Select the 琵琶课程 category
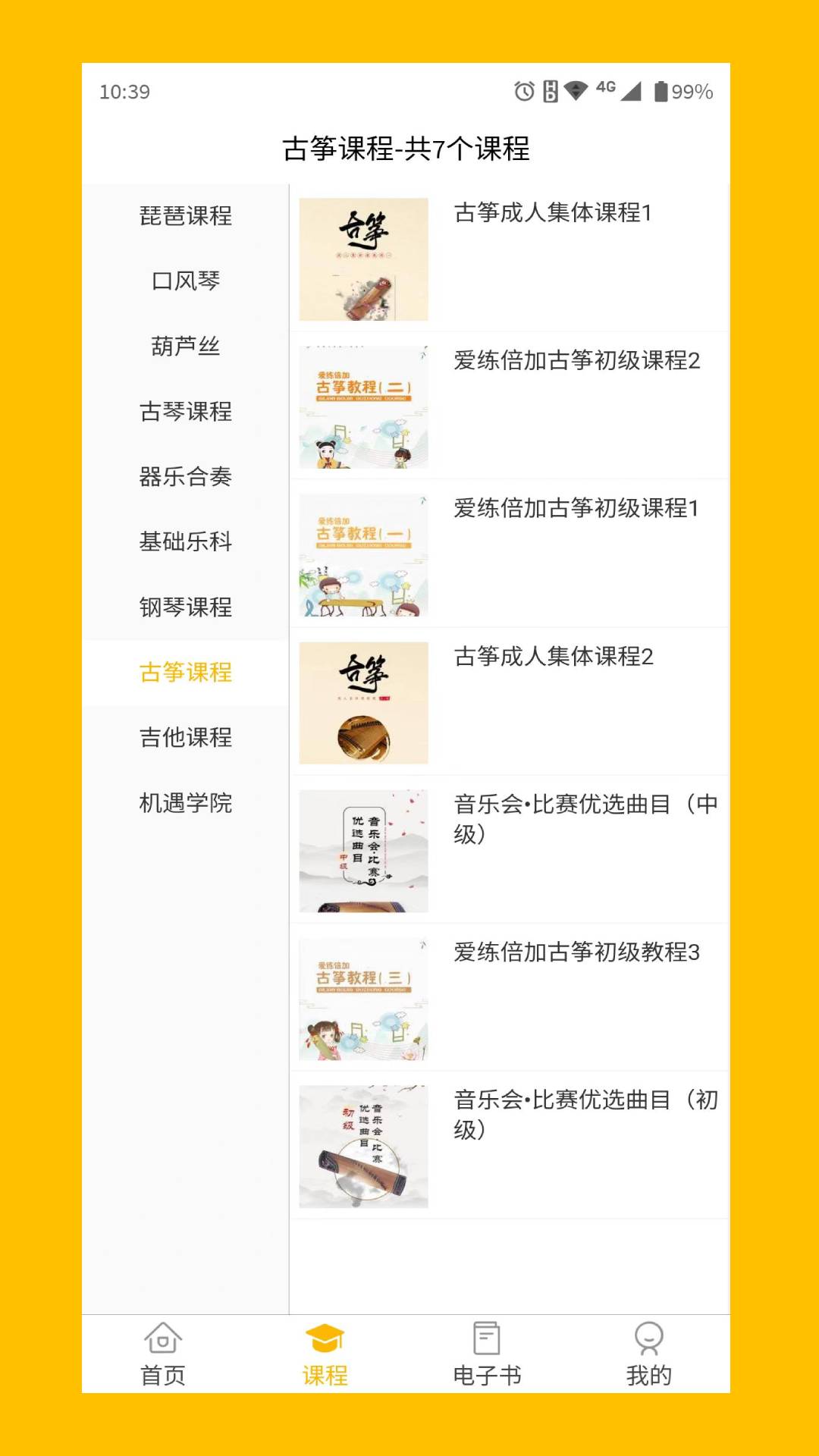The height and width of the screenshot is (1456, 819). [185, 216]
